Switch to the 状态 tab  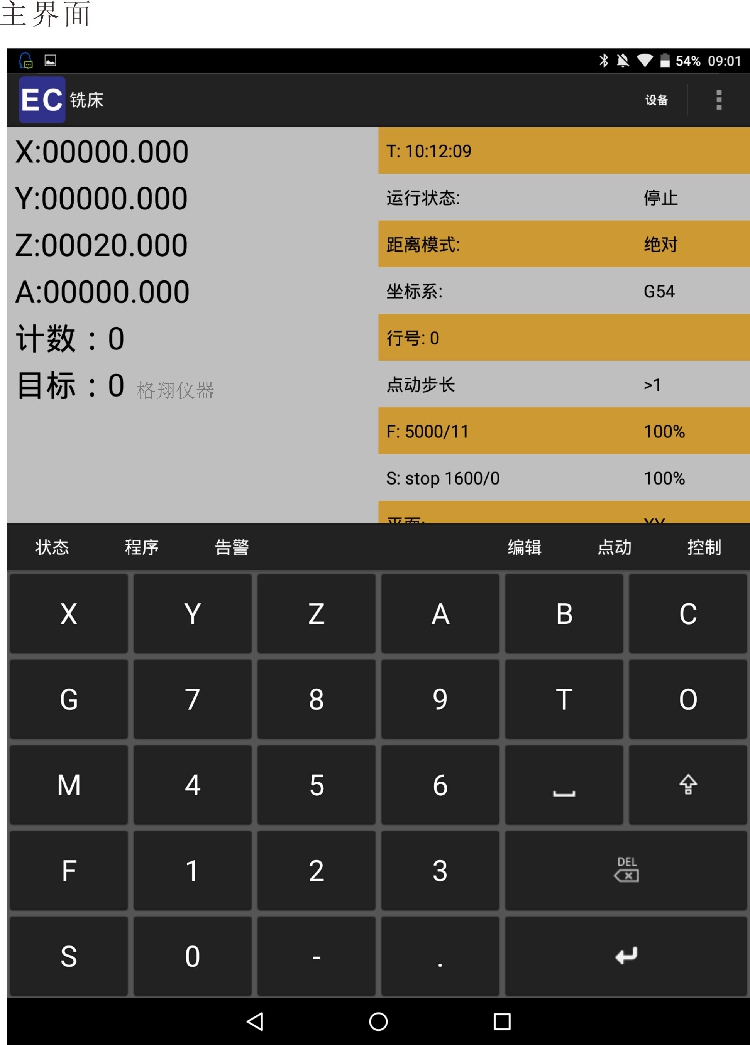pos(52,547)
